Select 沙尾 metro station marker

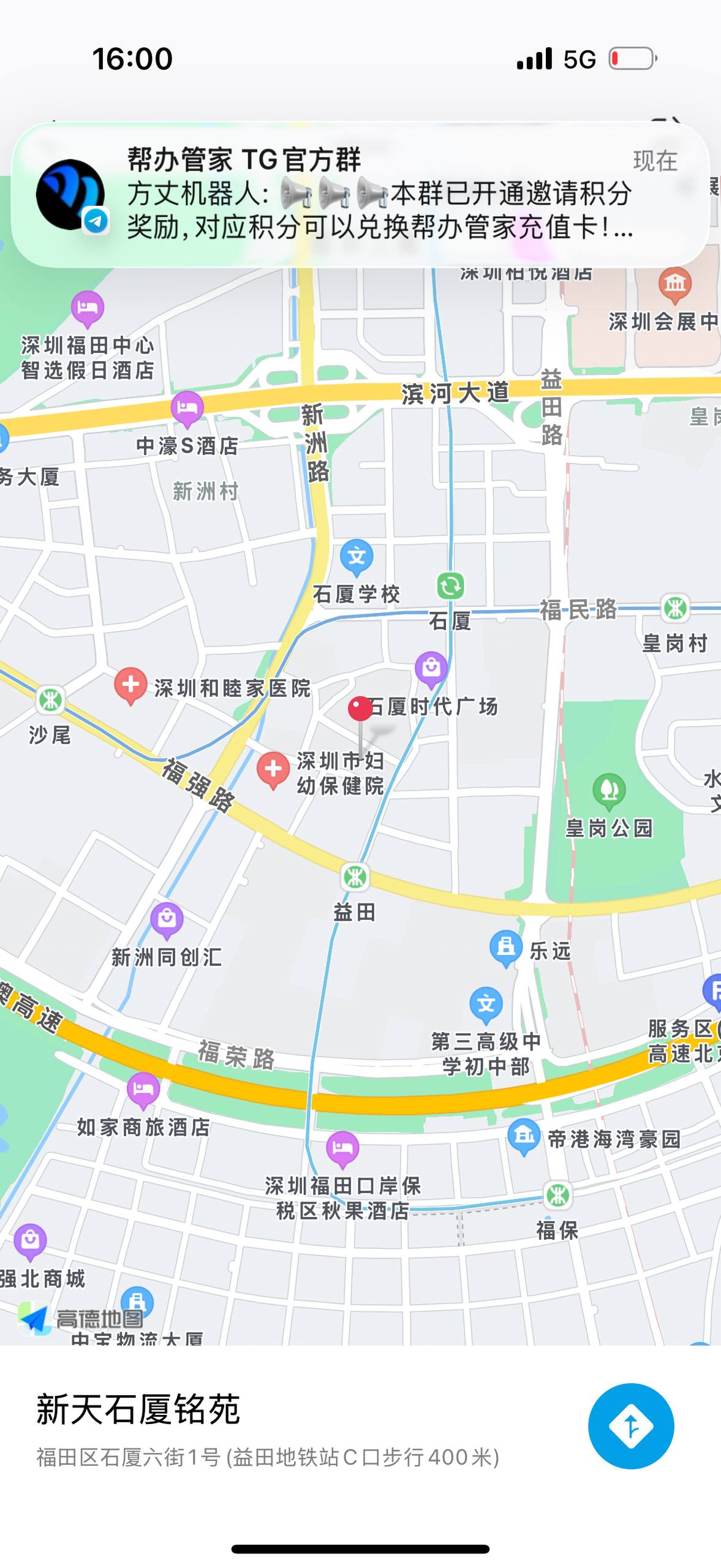click(x=50, y=700)
